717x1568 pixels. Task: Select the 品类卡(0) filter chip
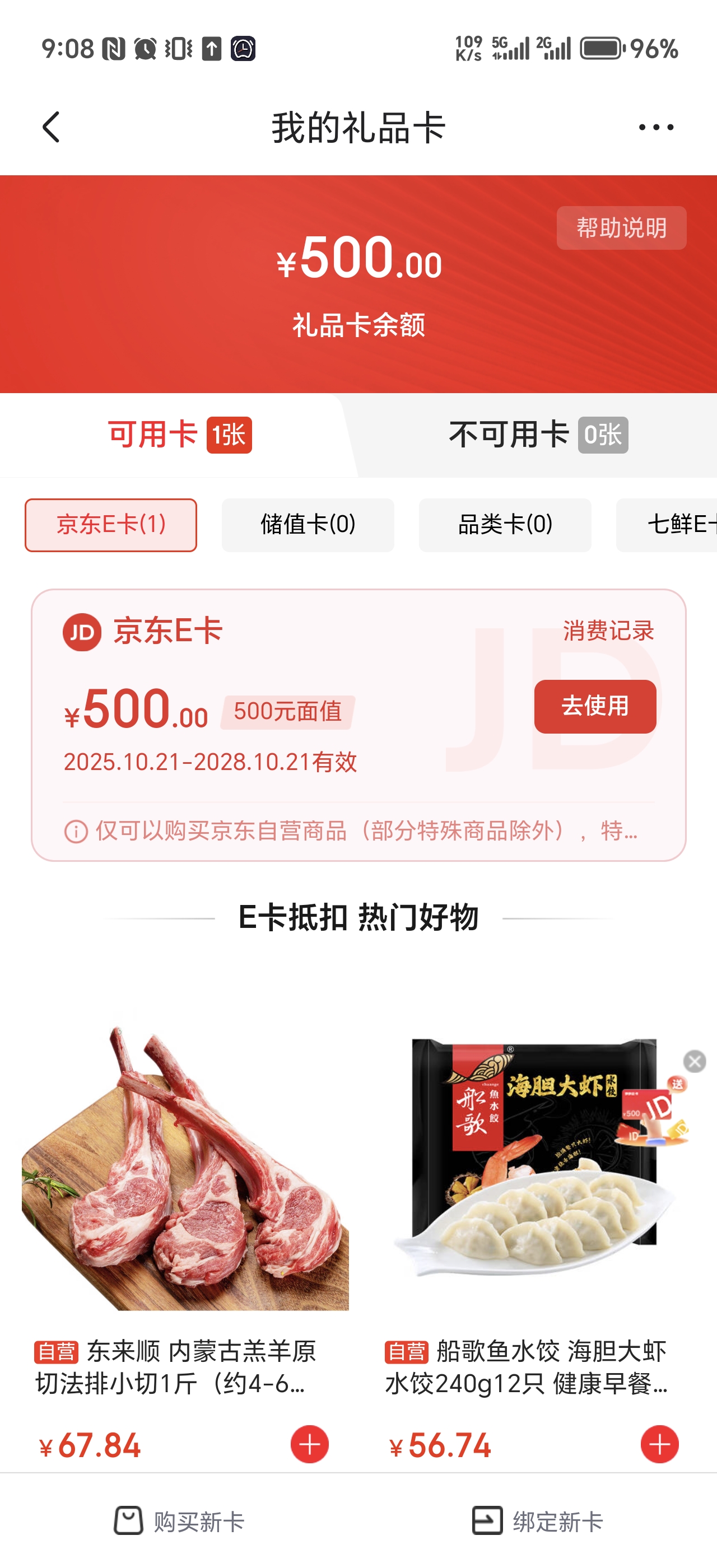tap(505, 525)
